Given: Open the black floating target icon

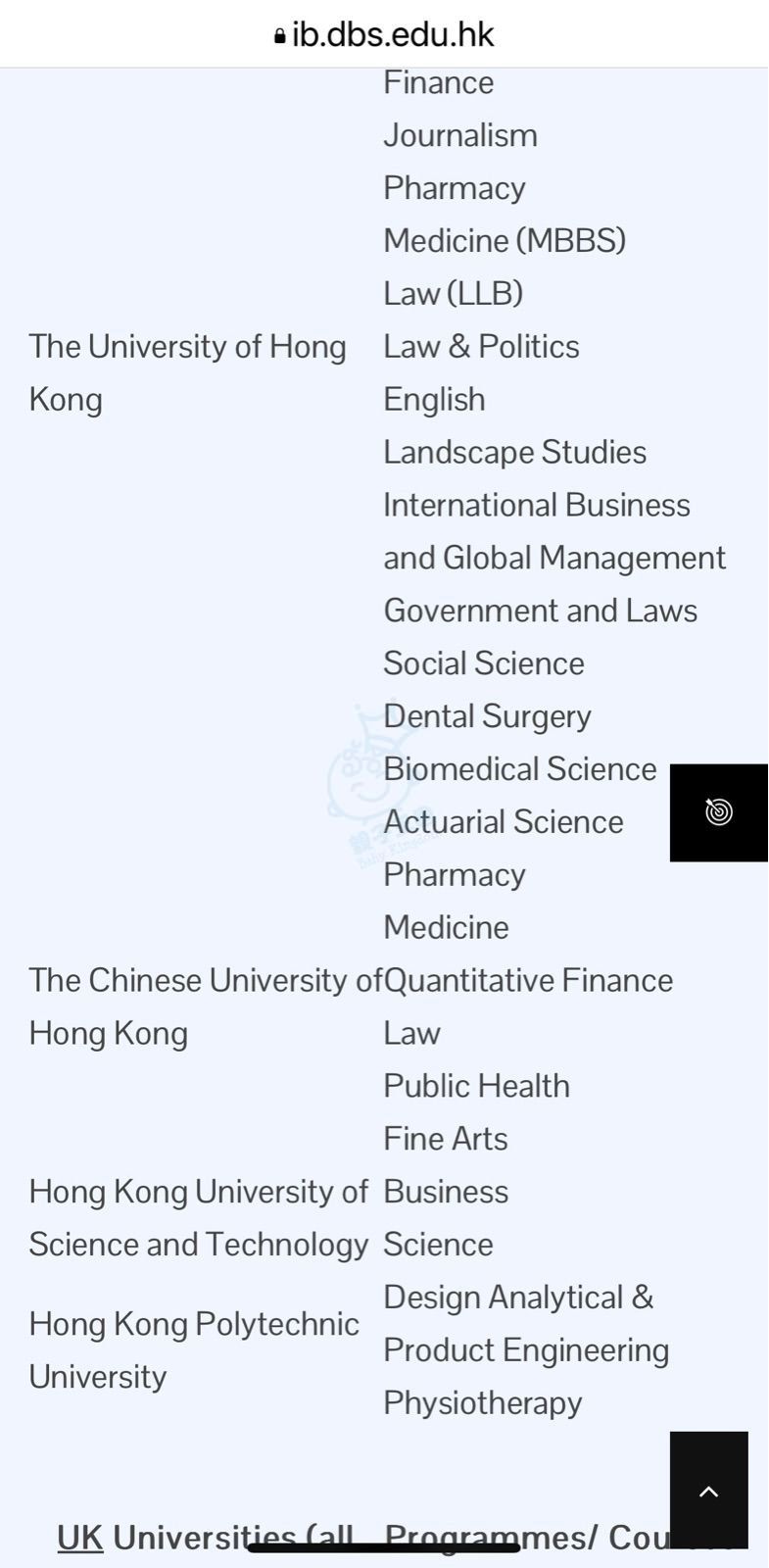Looking at the screenshot, I should pyautogui.click(x=718, y=812).
